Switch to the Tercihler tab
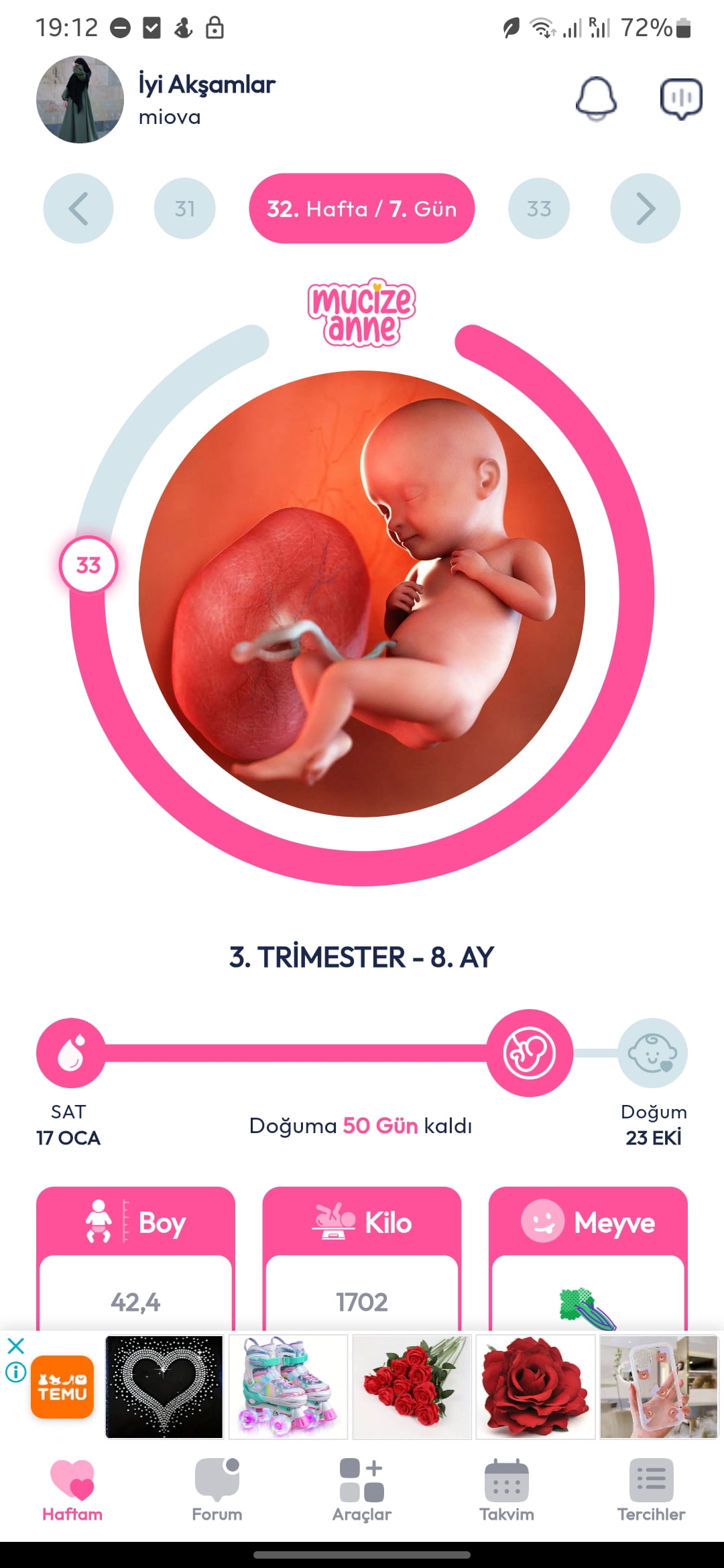724x1568 pixels. [x=652, y=1490]
